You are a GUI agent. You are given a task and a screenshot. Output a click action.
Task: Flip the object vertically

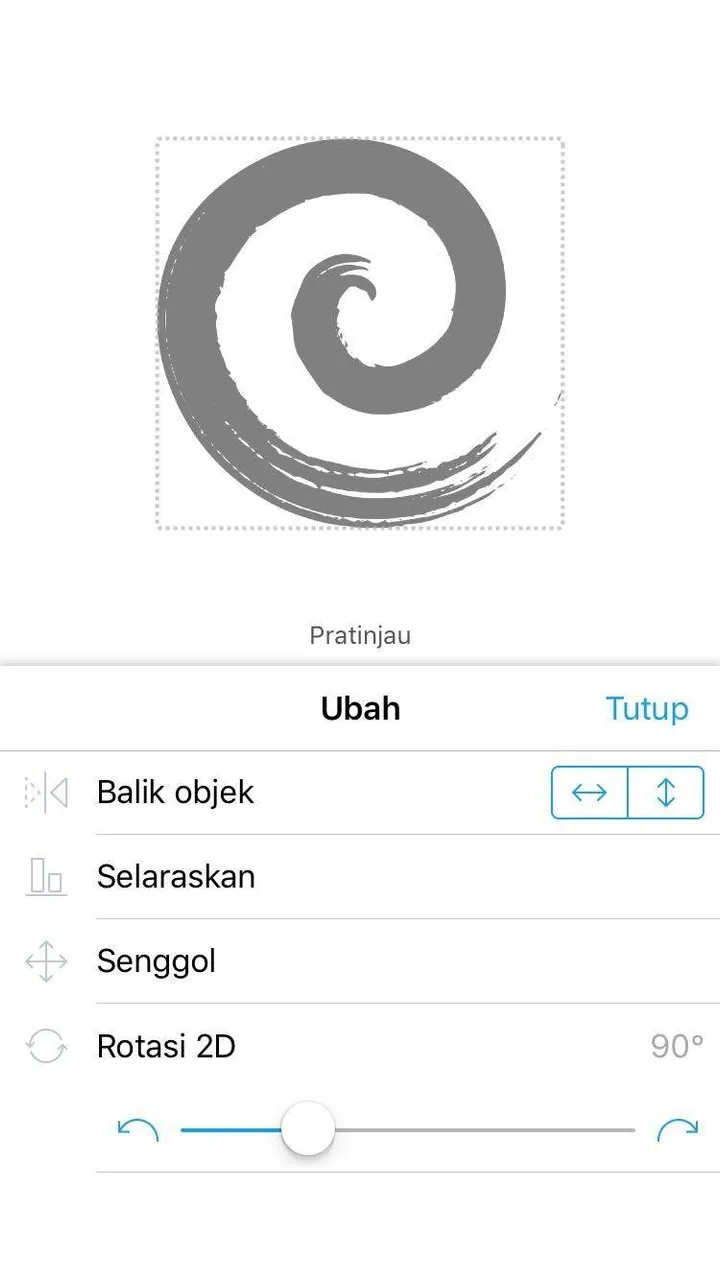[666, 793]
